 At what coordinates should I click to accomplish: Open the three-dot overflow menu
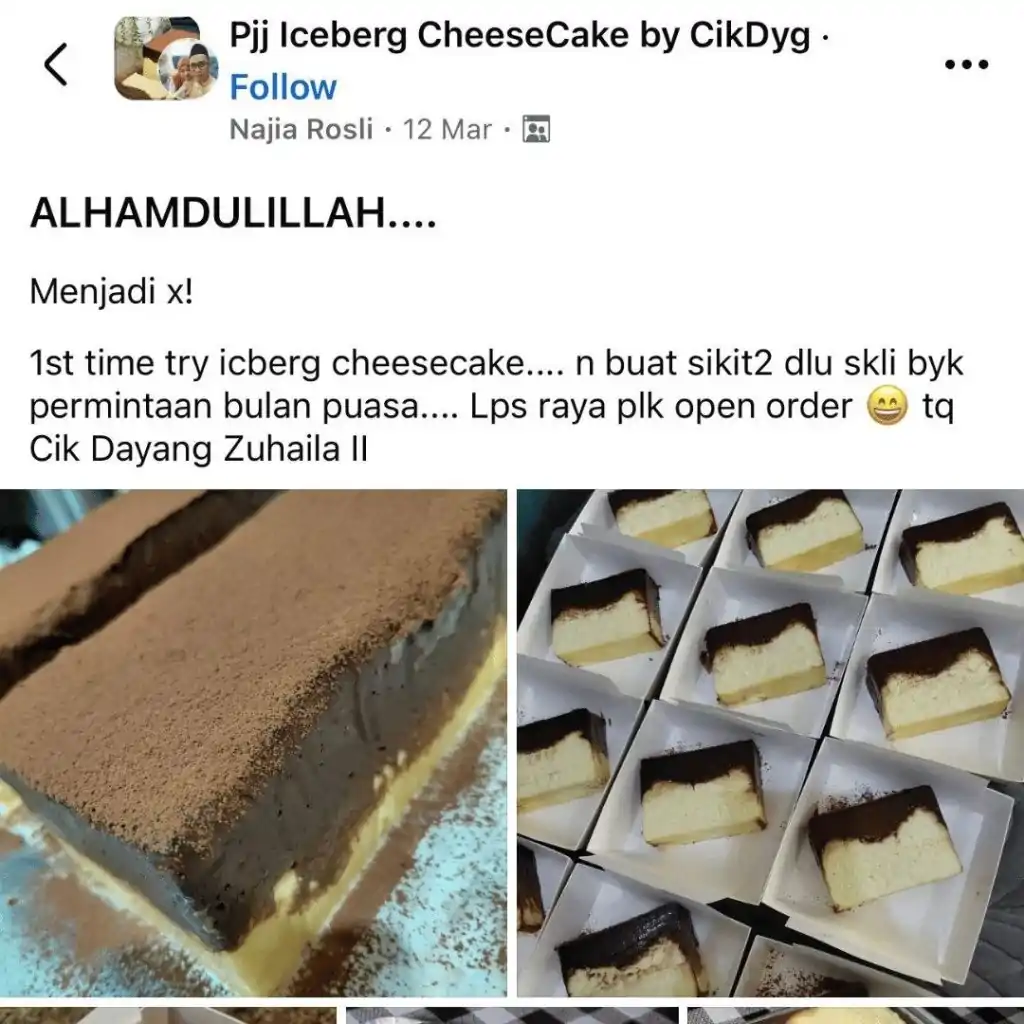click(x=966, y=65)
